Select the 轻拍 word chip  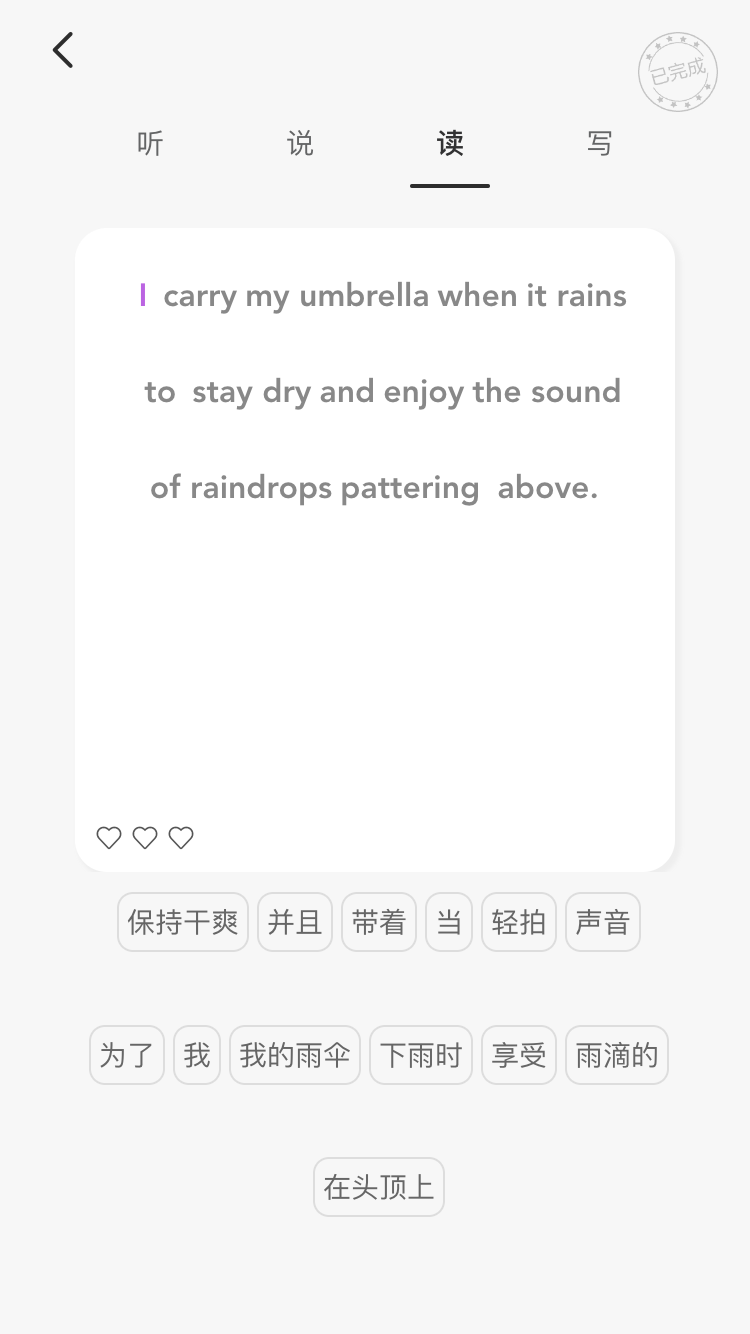pos(519,922)
